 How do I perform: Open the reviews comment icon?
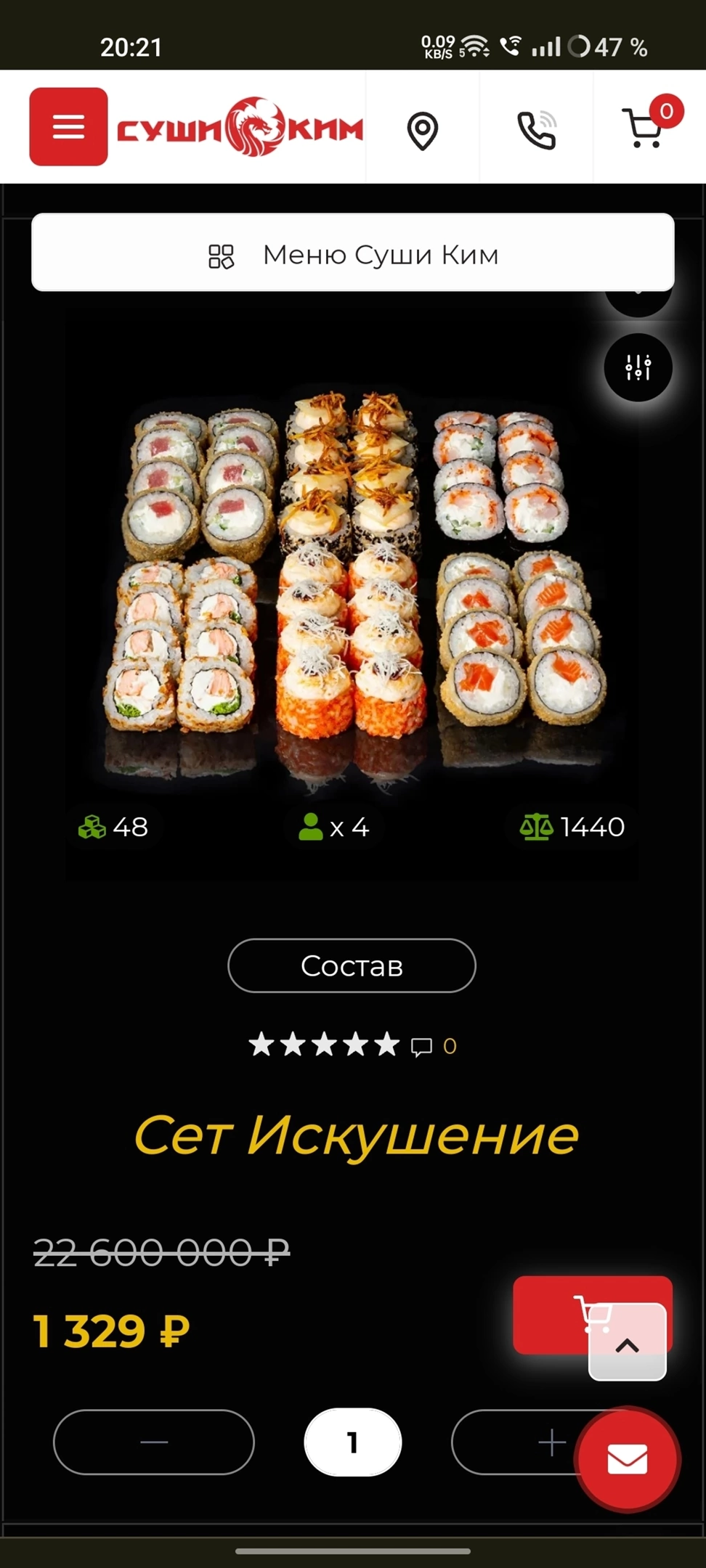421,1046
